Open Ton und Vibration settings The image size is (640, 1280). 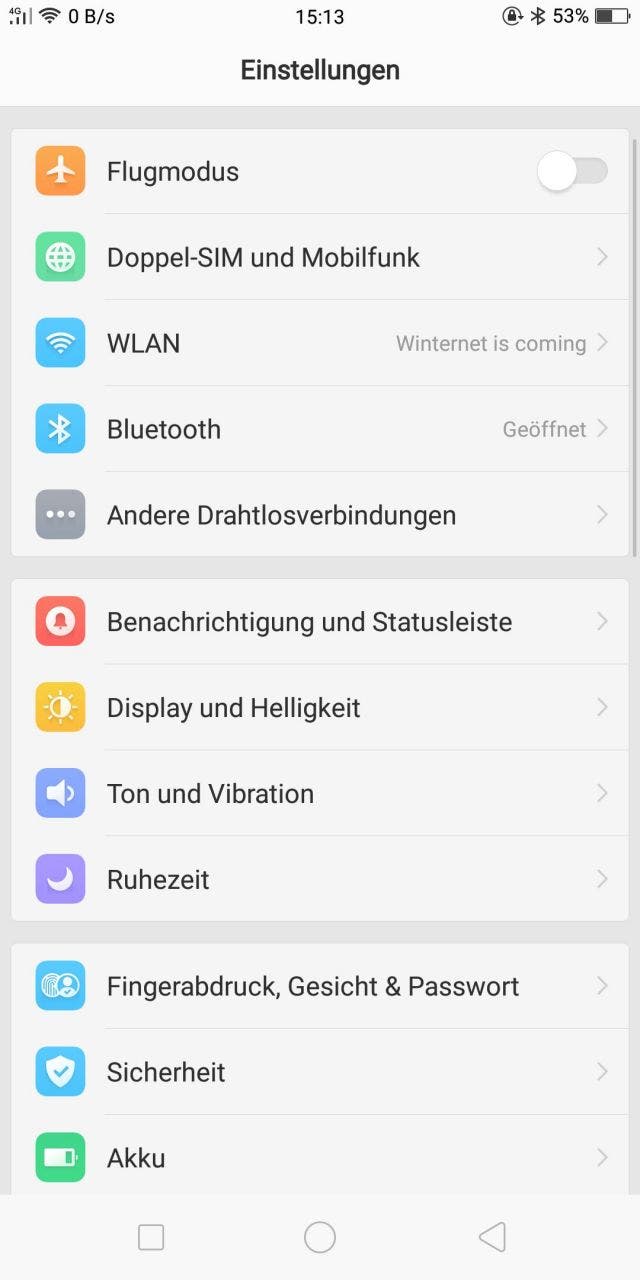pyautogui.click(x=320, y=793)
